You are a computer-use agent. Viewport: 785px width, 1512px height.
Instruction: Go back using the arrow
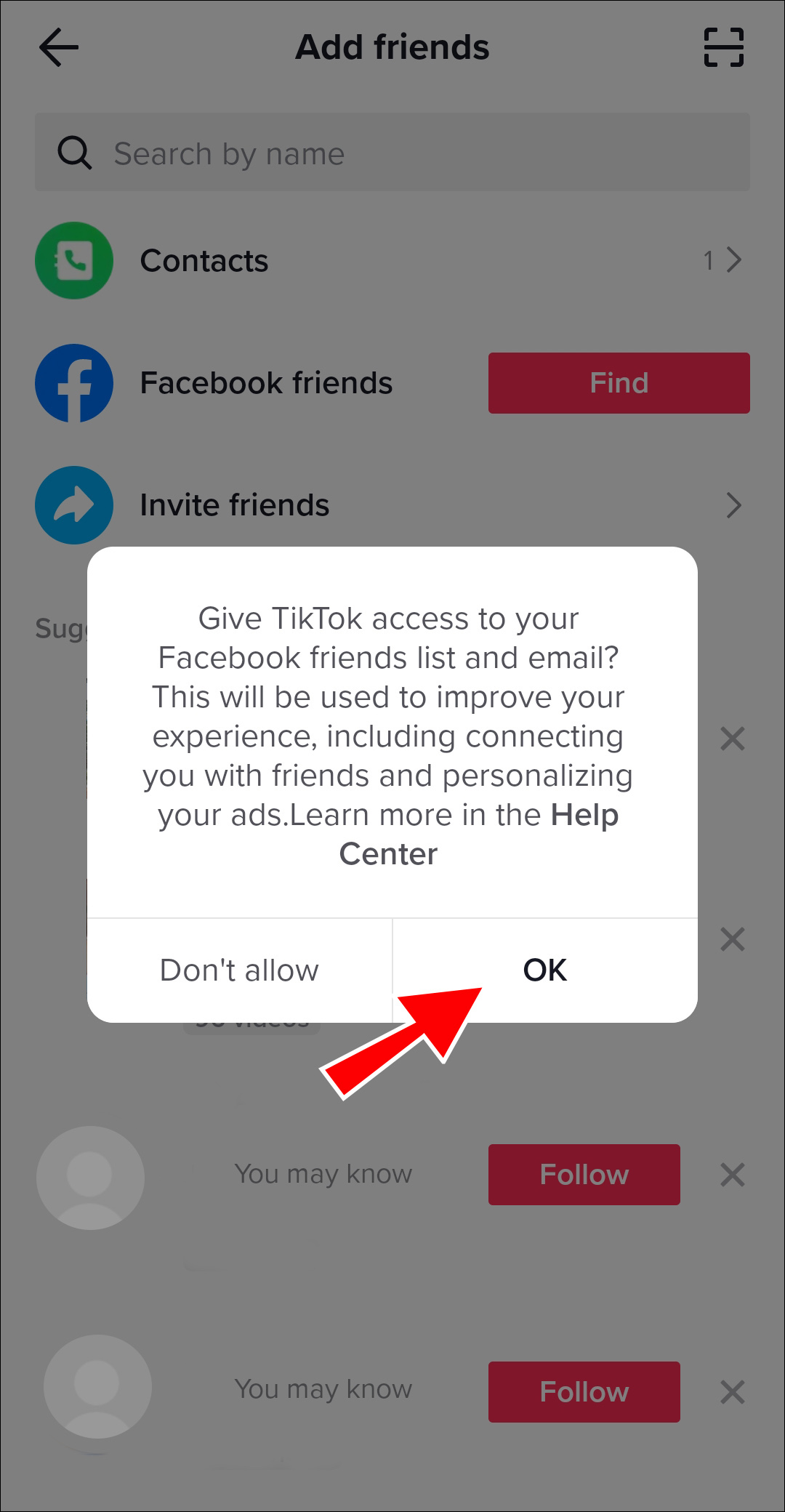tap(59, 48)
